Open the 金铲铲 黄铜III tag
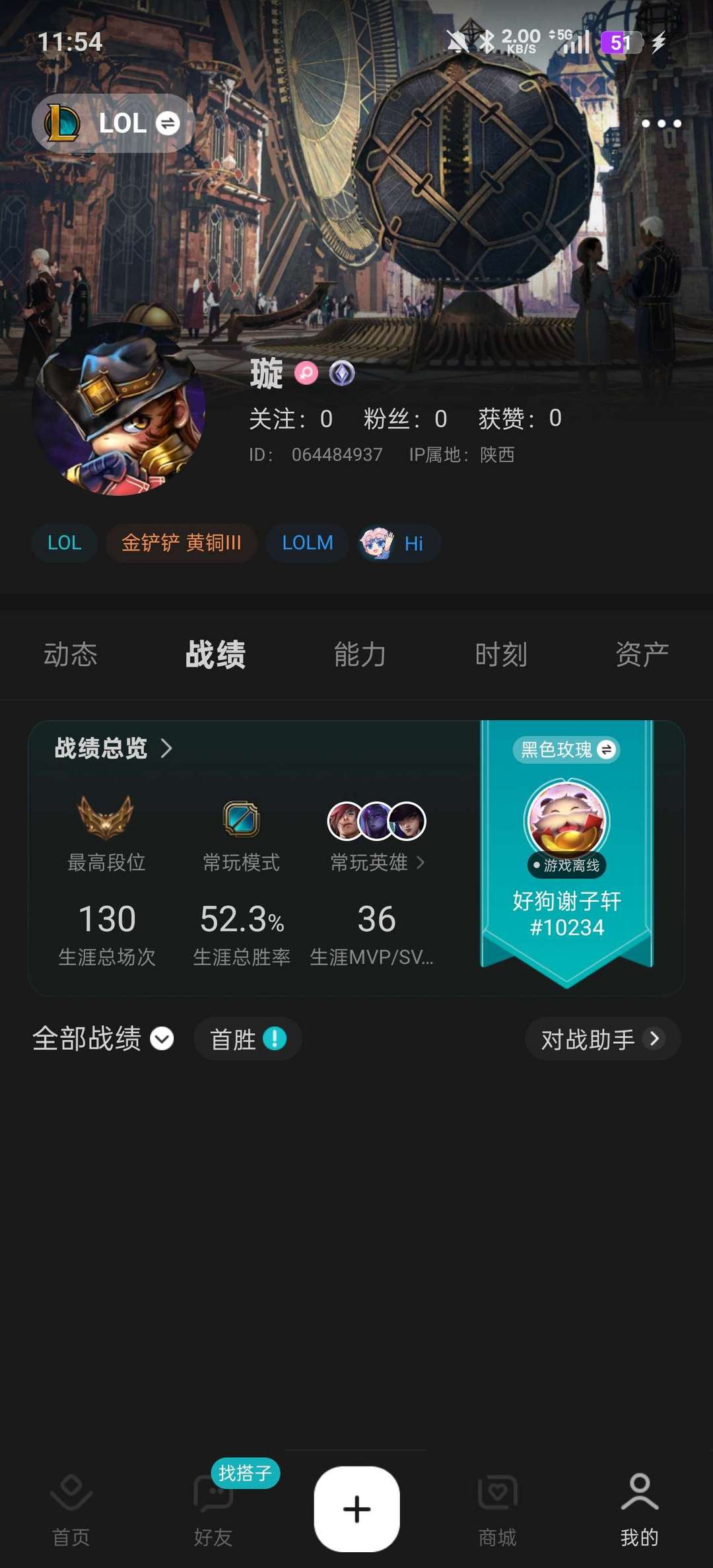 pos(181,543)
